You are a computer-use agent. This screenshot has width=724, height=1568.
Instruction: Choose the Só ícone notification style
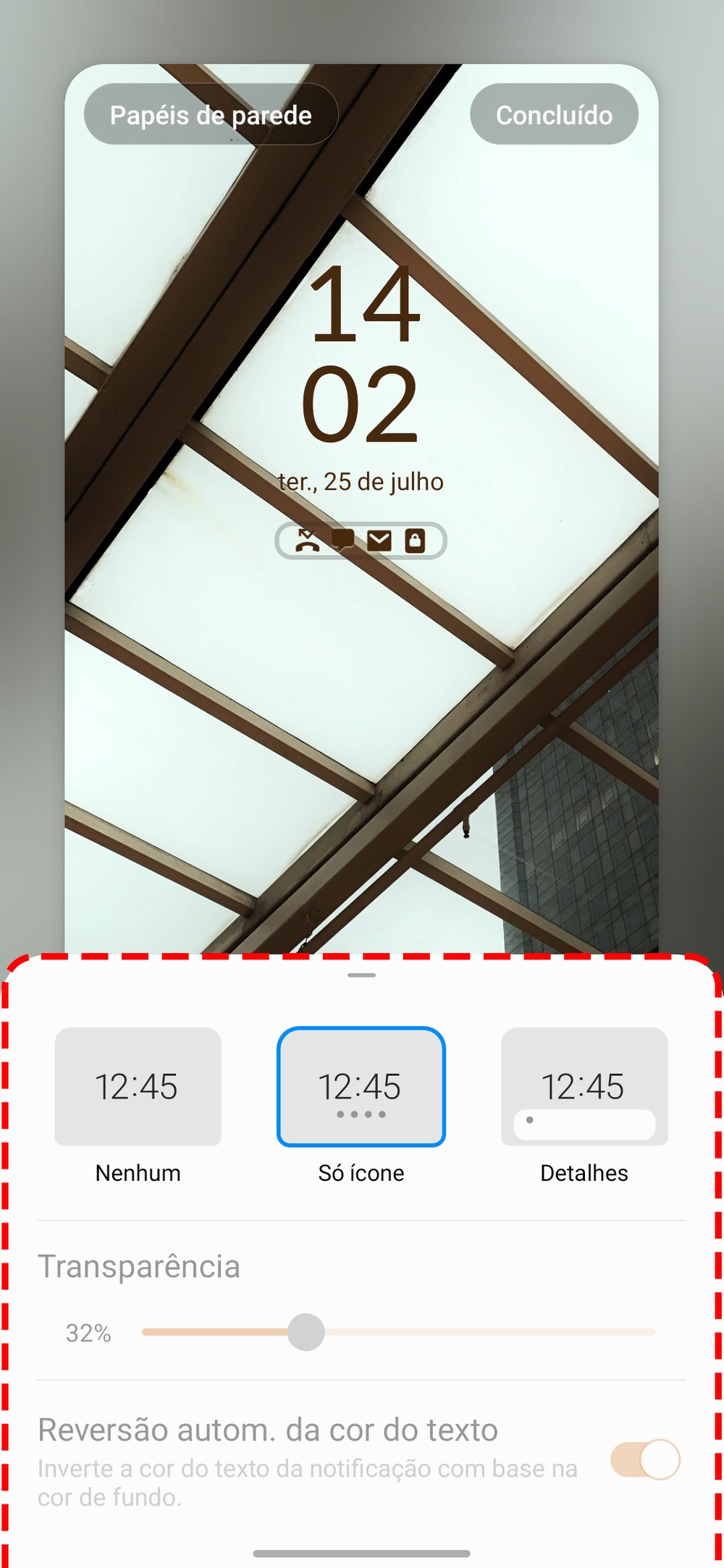coord(361,1087)
